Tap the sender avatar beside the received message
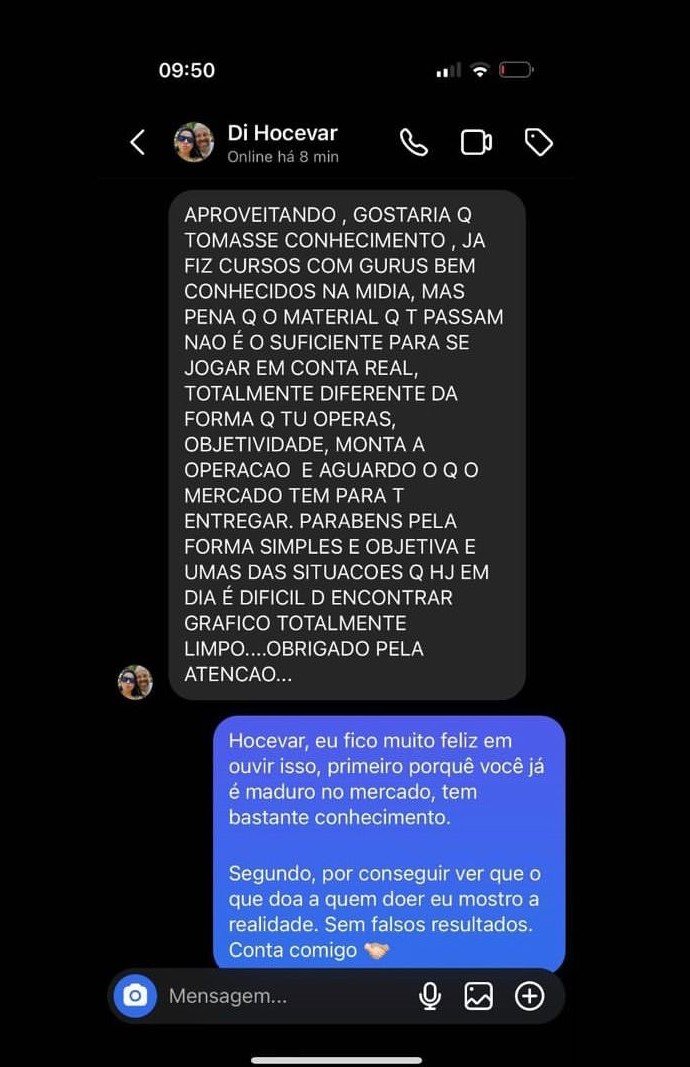 click(135, 682)
